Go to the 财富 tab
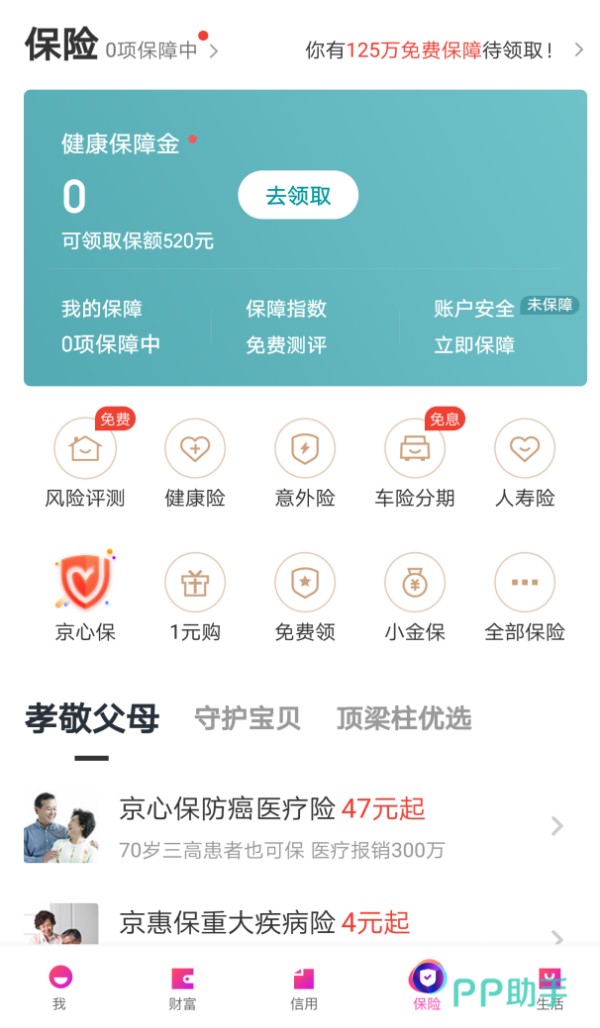Screen dimensions: 600x1028 [182, 987]
